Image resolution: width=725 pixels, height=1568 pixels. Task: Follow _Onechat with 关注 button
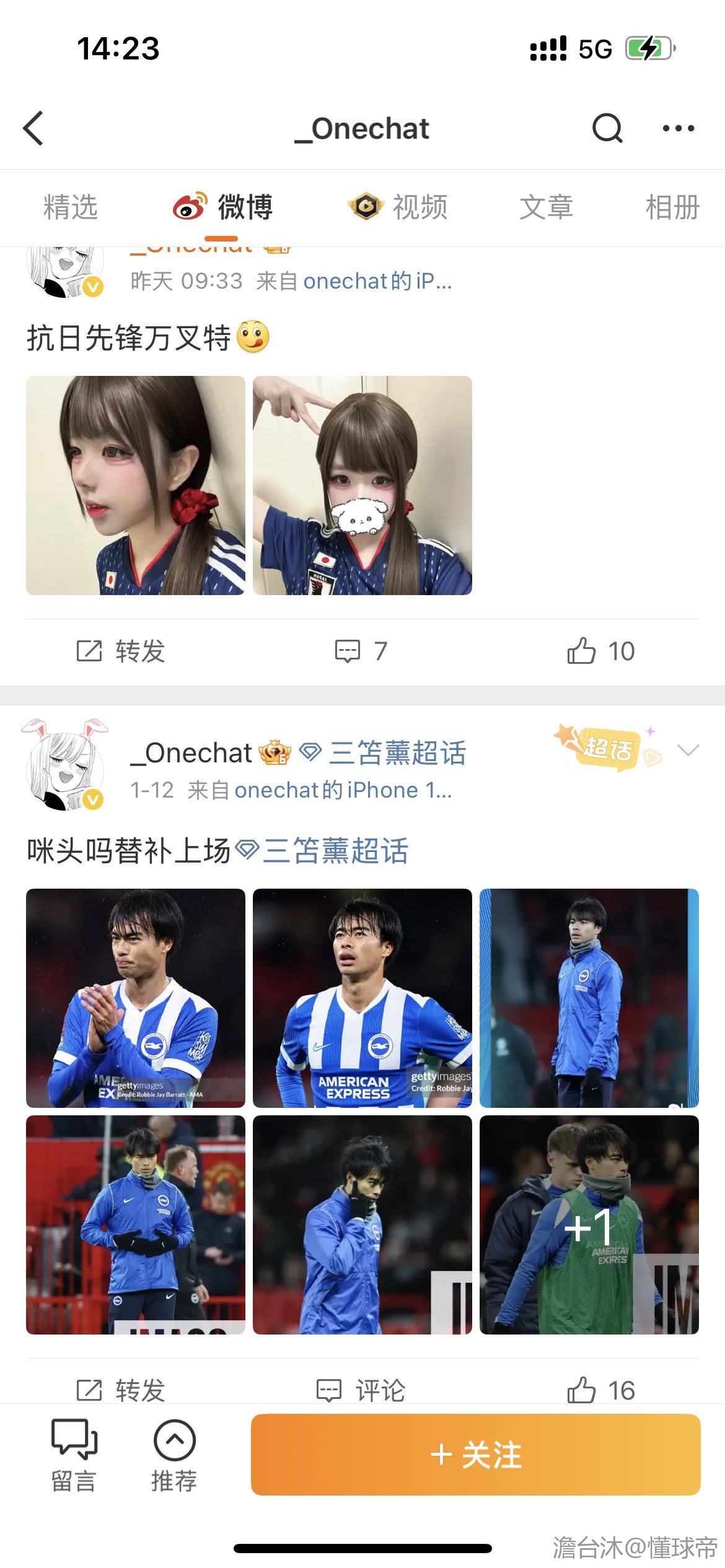[475, 1455]
